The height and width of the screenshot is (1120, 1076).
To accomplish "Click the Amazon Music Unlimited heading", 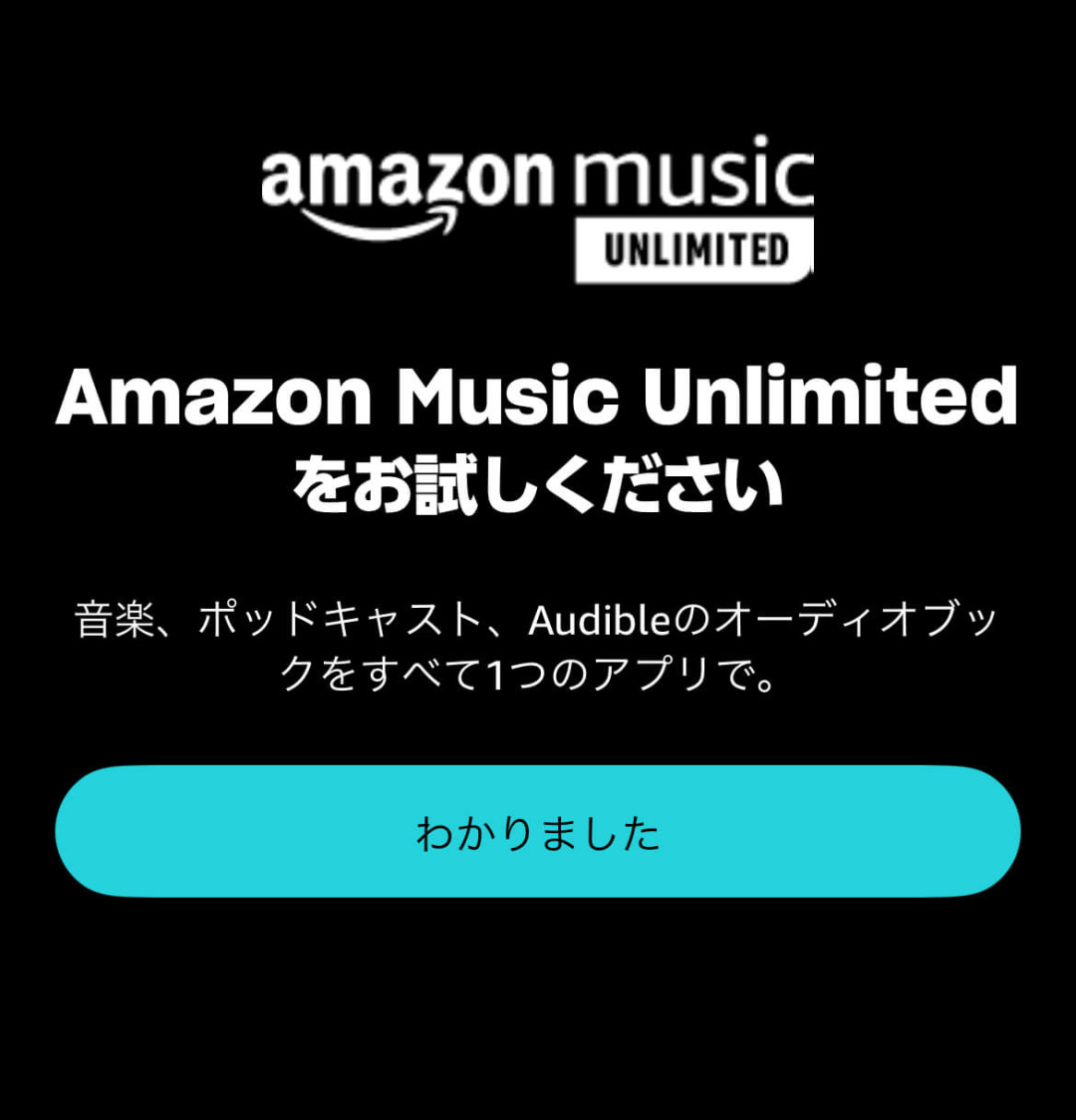I will (538, 397).
